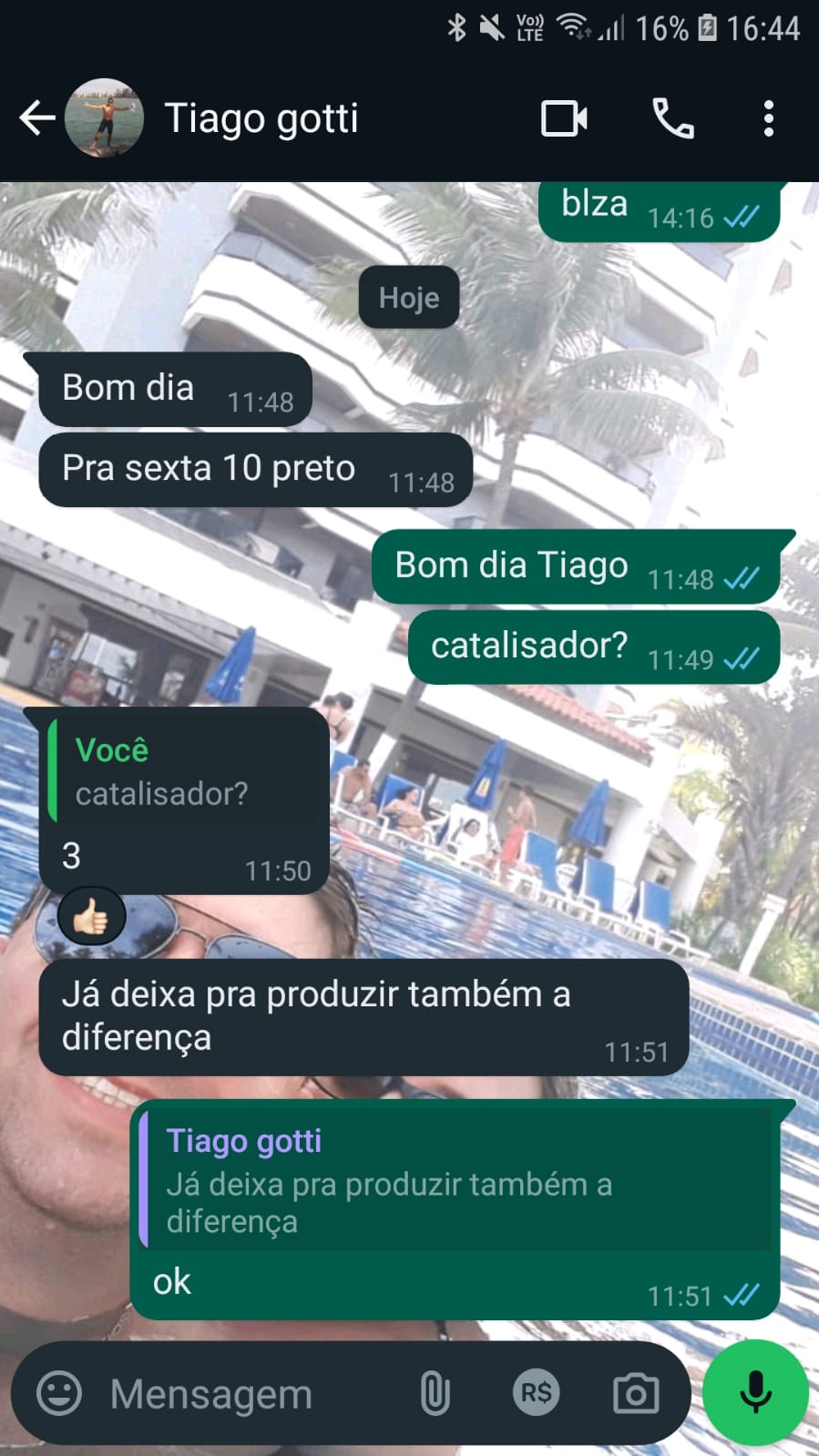This screenshot has width=819, height=1456.
Task: Open the R$ payment option
Action: [536, 1393]
